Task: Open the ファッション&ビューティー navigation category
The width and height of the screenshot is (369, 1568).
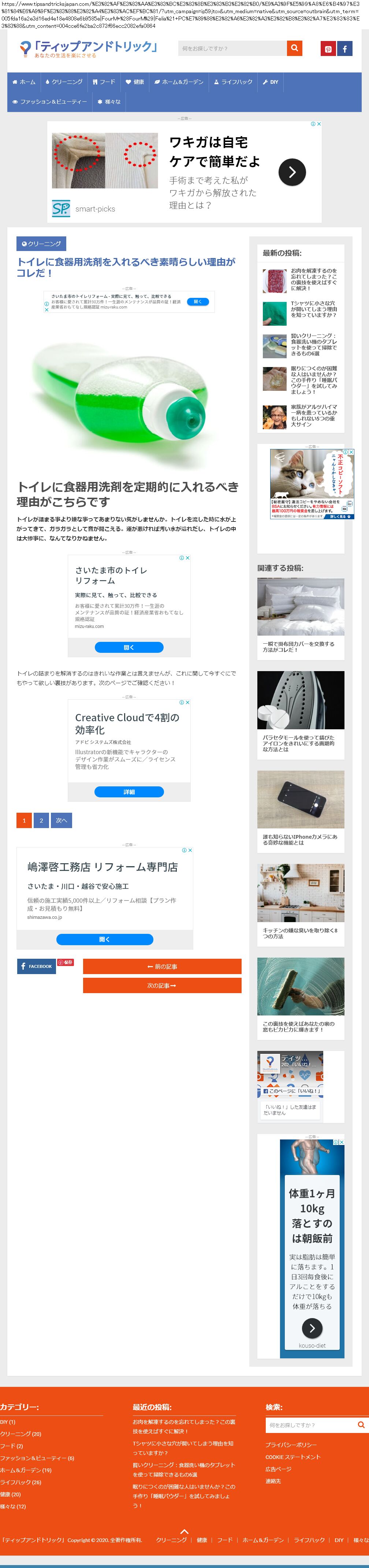Action: coord(49,102)
